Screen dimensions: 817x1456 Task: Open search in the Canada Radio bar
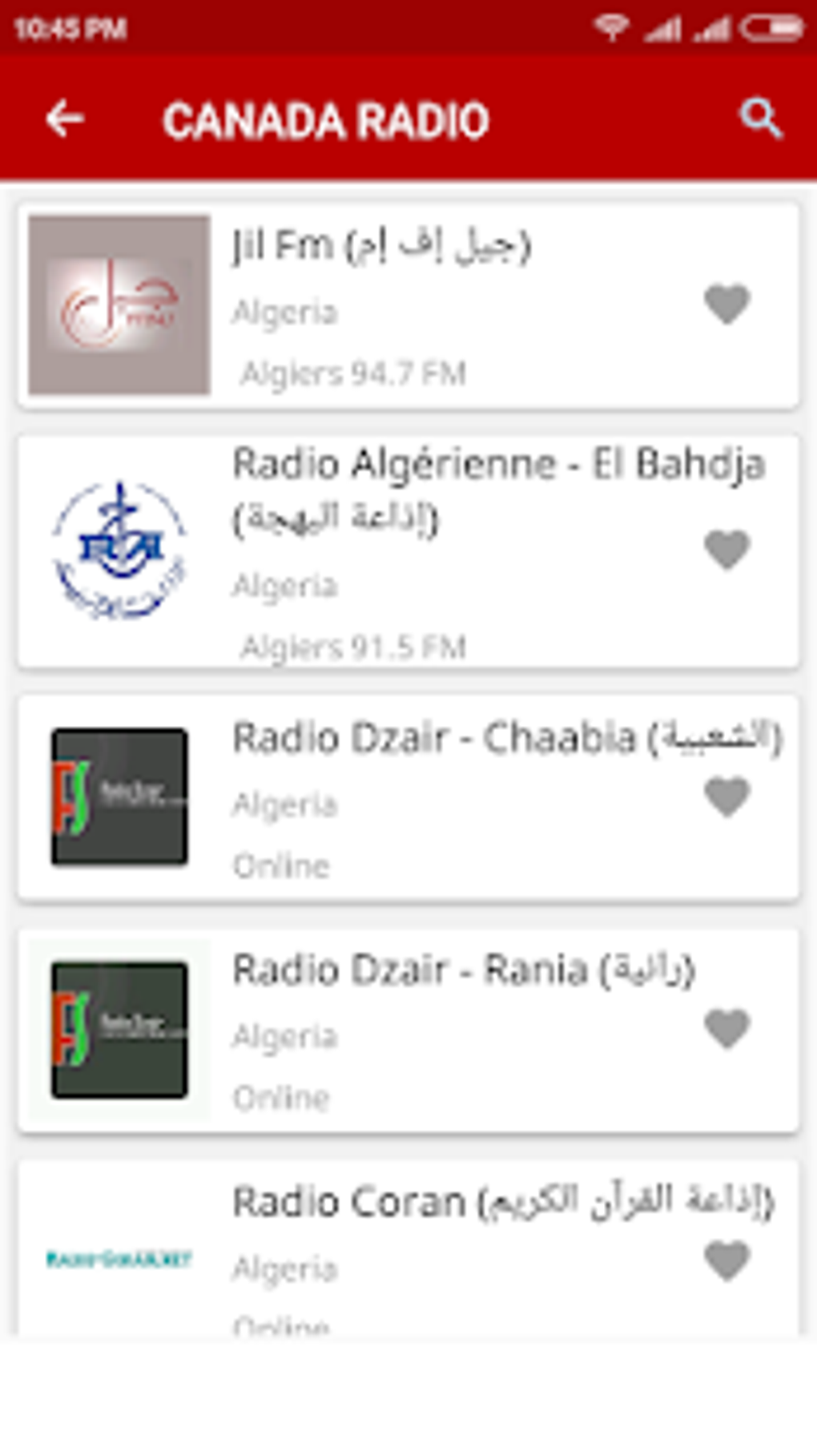click(x=759, y=119)
